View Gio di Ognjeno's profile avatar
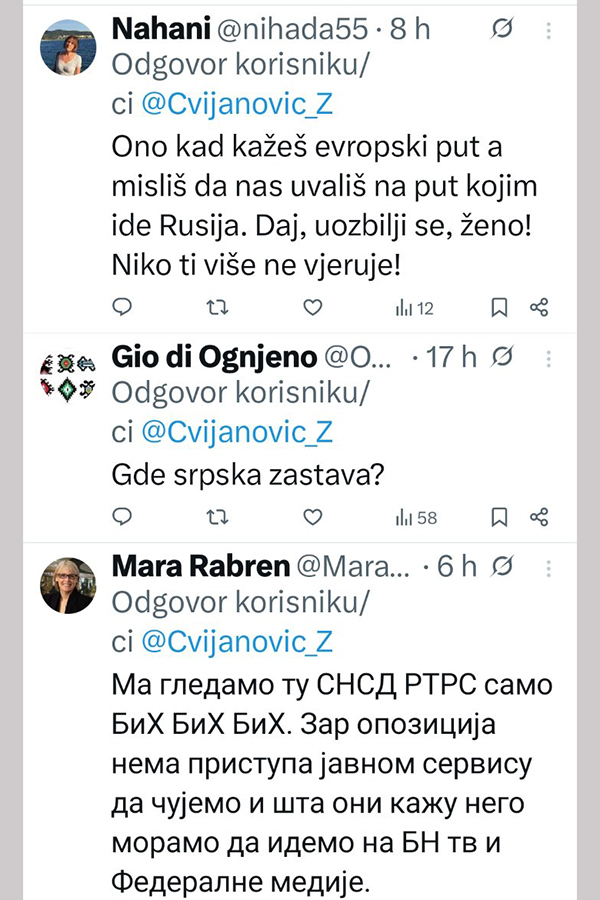Image resolution: width=600 pixels, height=900 pixels. click(x=68, y=374)
